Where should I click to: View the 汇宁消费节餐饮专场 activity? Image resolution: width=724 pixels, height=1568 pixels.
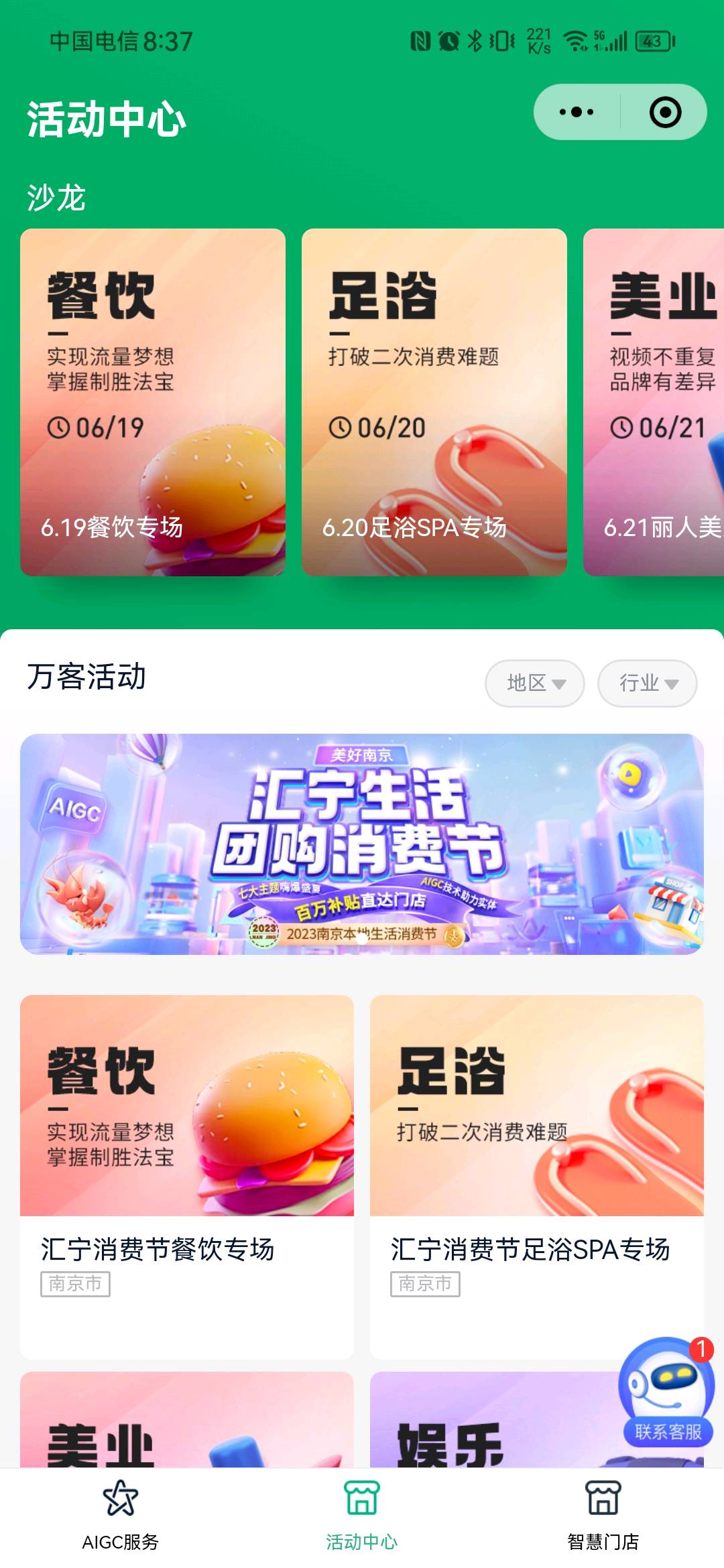click(x=187, y=1176)
